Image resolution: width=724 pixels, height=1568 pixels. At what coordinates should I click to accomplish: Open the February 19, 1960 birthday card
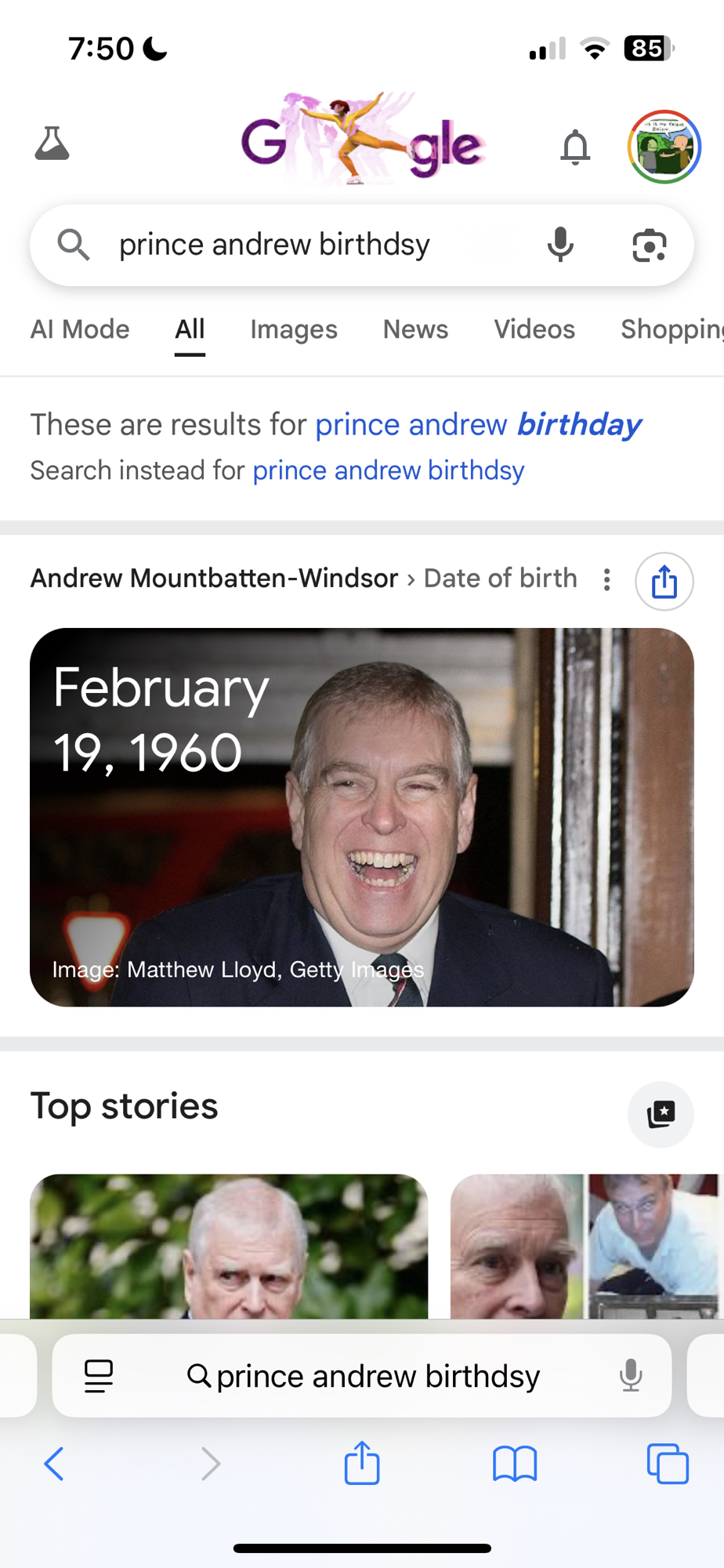click(x=362, y=817)
